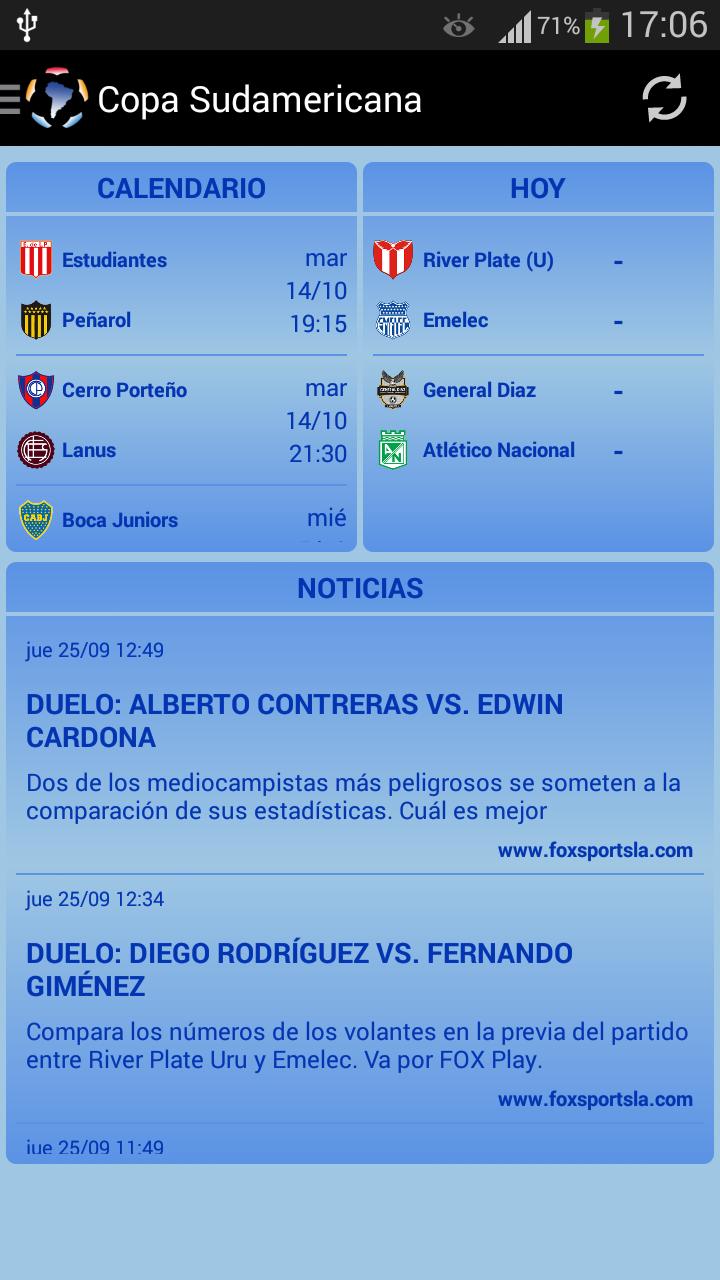Select the River Plate (U) crest
The image size is (720, 1280).
393,260
